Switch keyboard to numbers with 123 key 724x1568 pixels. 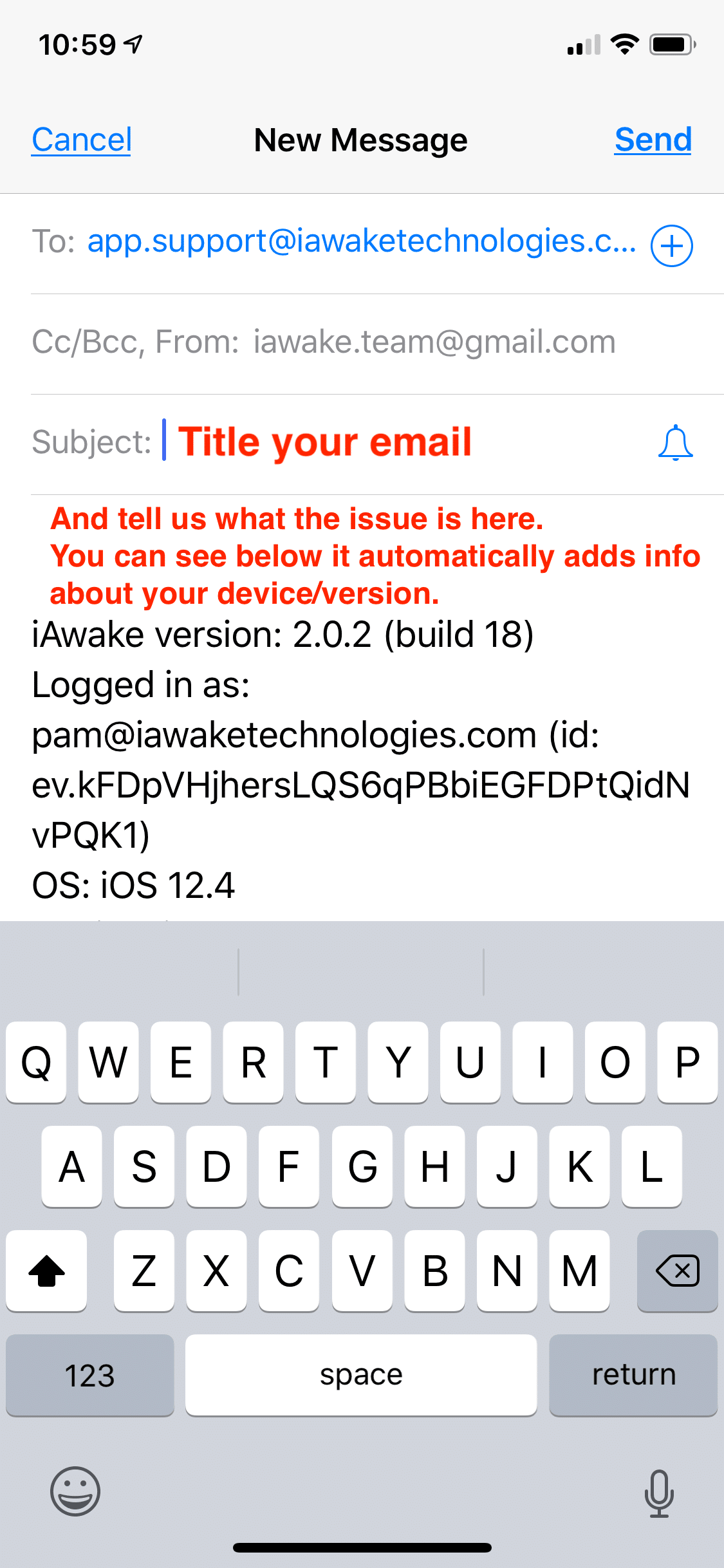point(90,1375)
